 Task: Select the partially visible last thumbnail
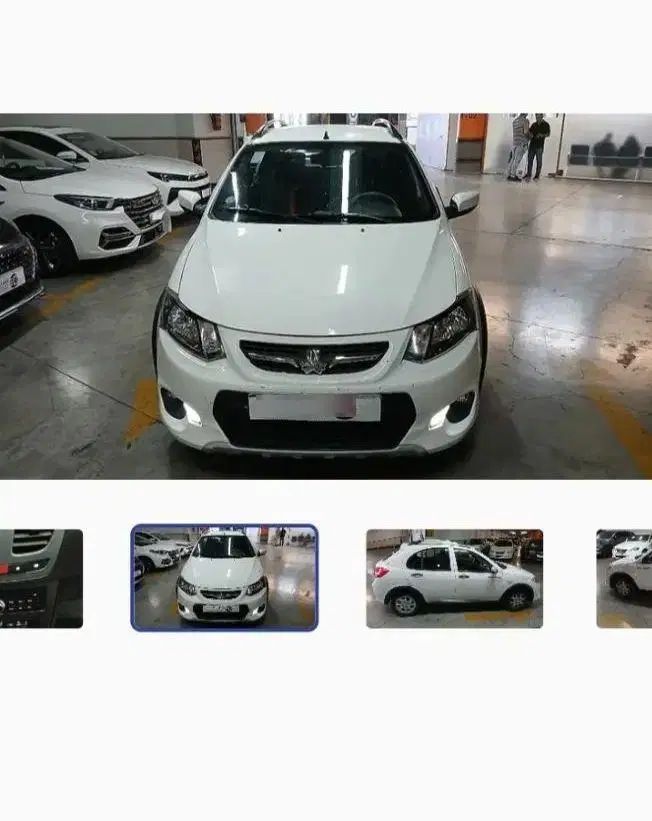point(625,579)
